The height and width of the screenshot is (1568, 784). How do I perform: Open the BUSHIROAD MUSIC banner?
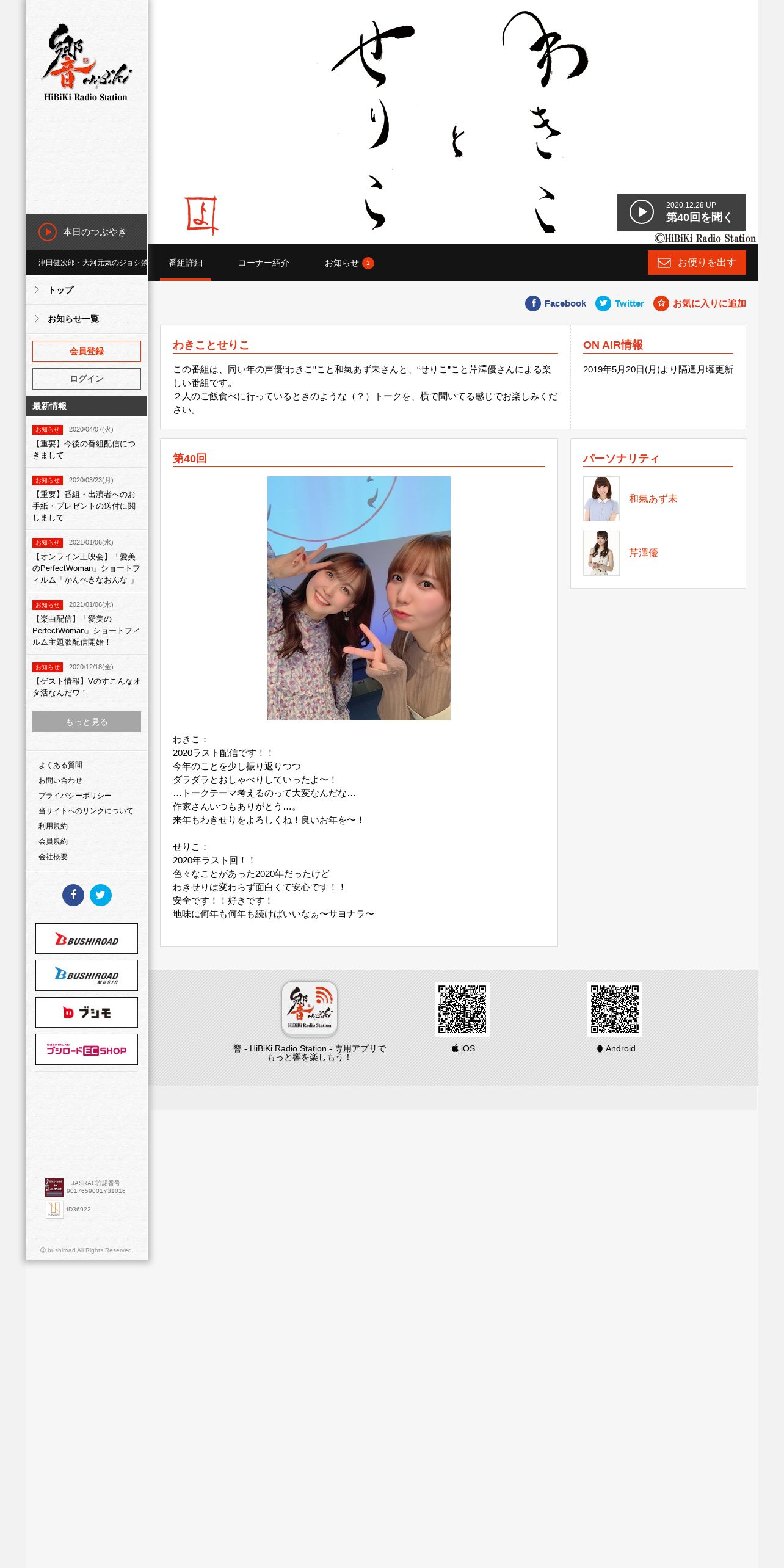87,975
